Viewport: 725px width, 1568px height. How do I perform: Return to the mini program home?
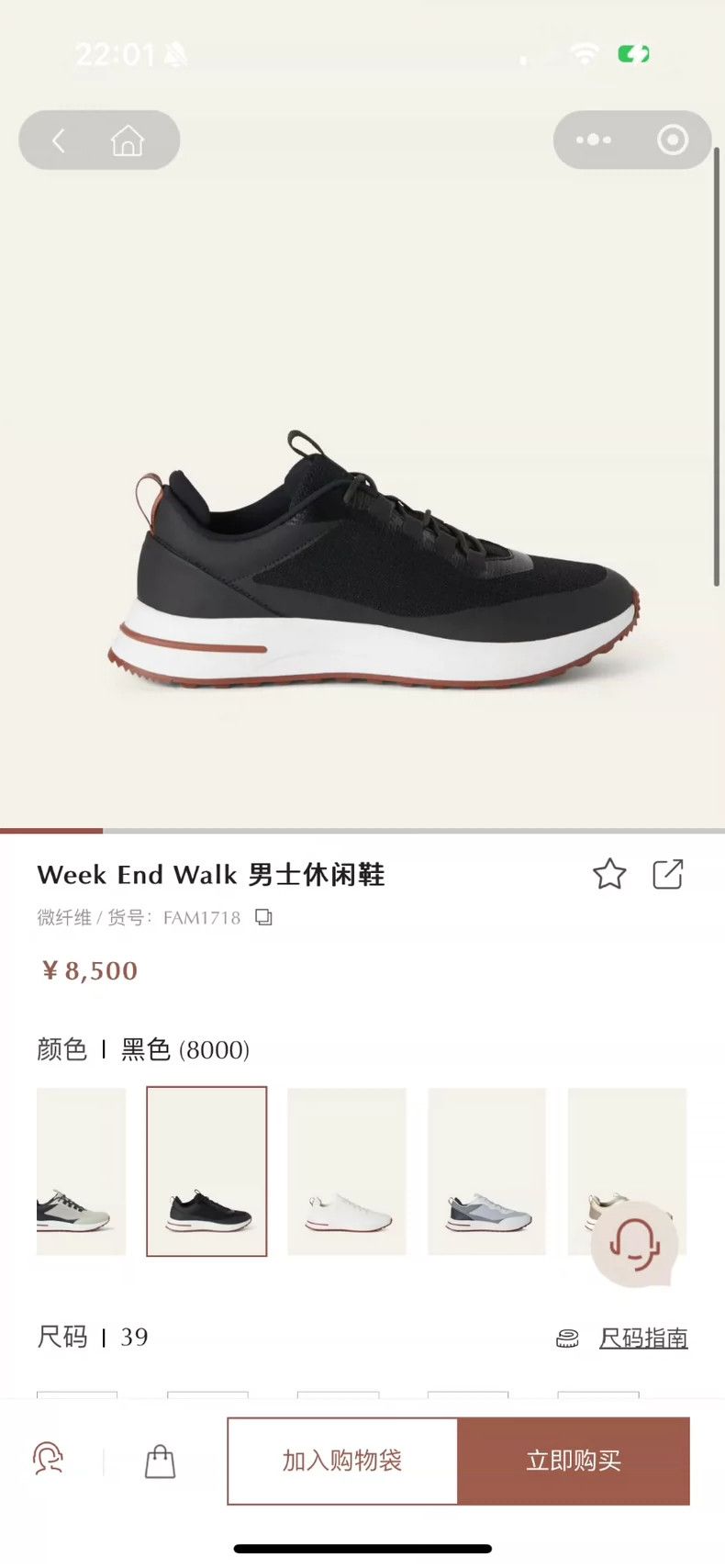click(x=128, y=140)
